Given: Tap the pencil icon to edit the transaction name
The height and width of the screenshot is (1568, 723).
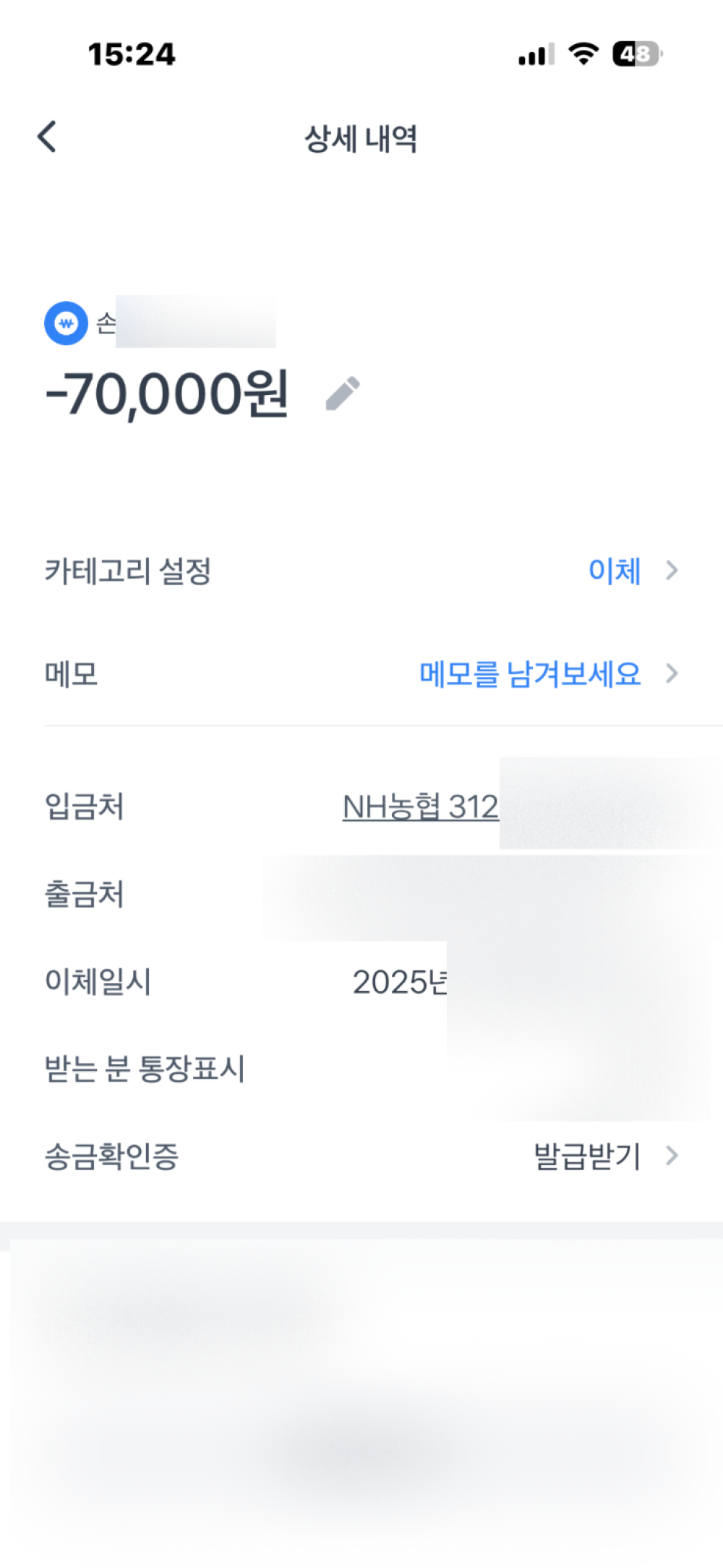Looking at the screenshot, I should pyautogui.click(x=343, y=393).
